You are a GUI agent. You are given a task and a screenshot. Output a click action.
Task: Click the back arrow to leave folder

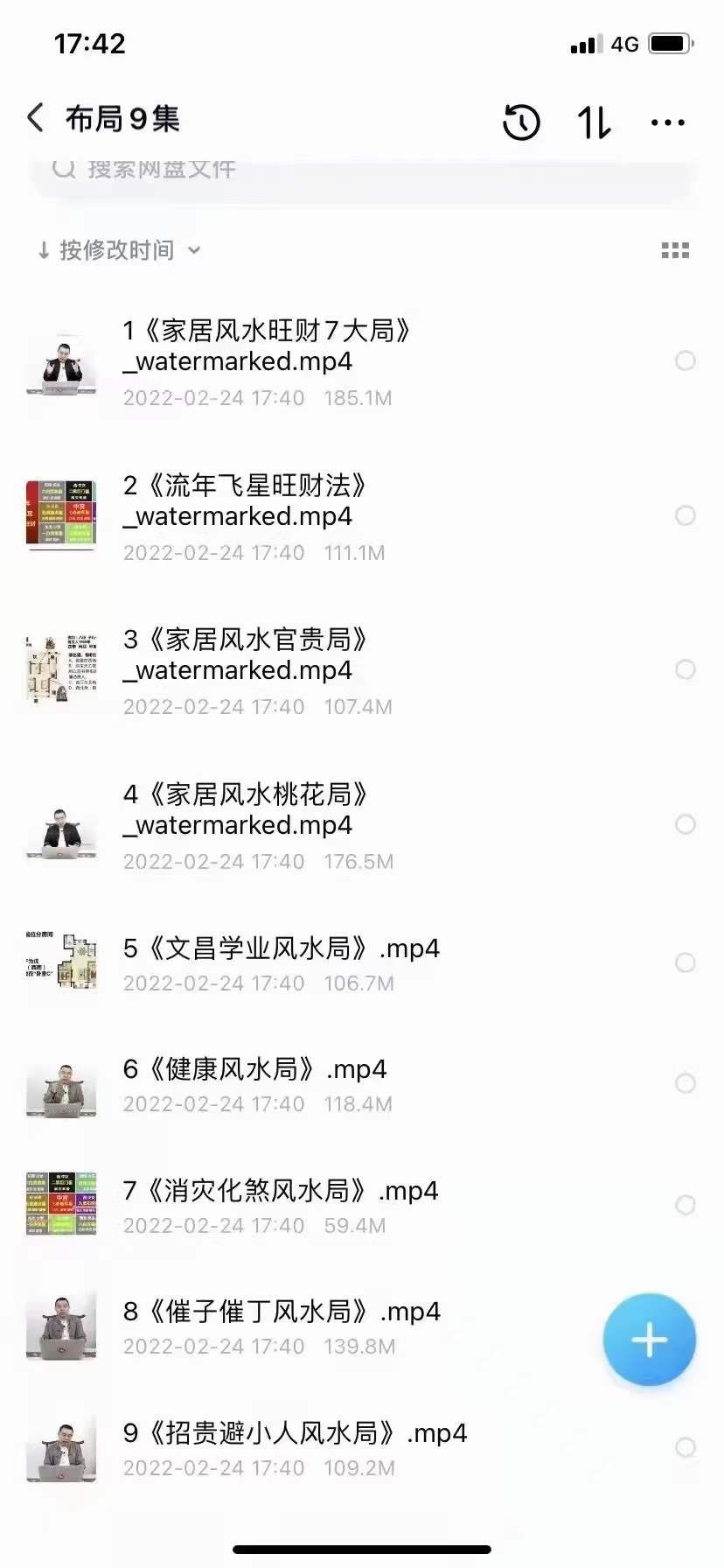pos(34,116)
